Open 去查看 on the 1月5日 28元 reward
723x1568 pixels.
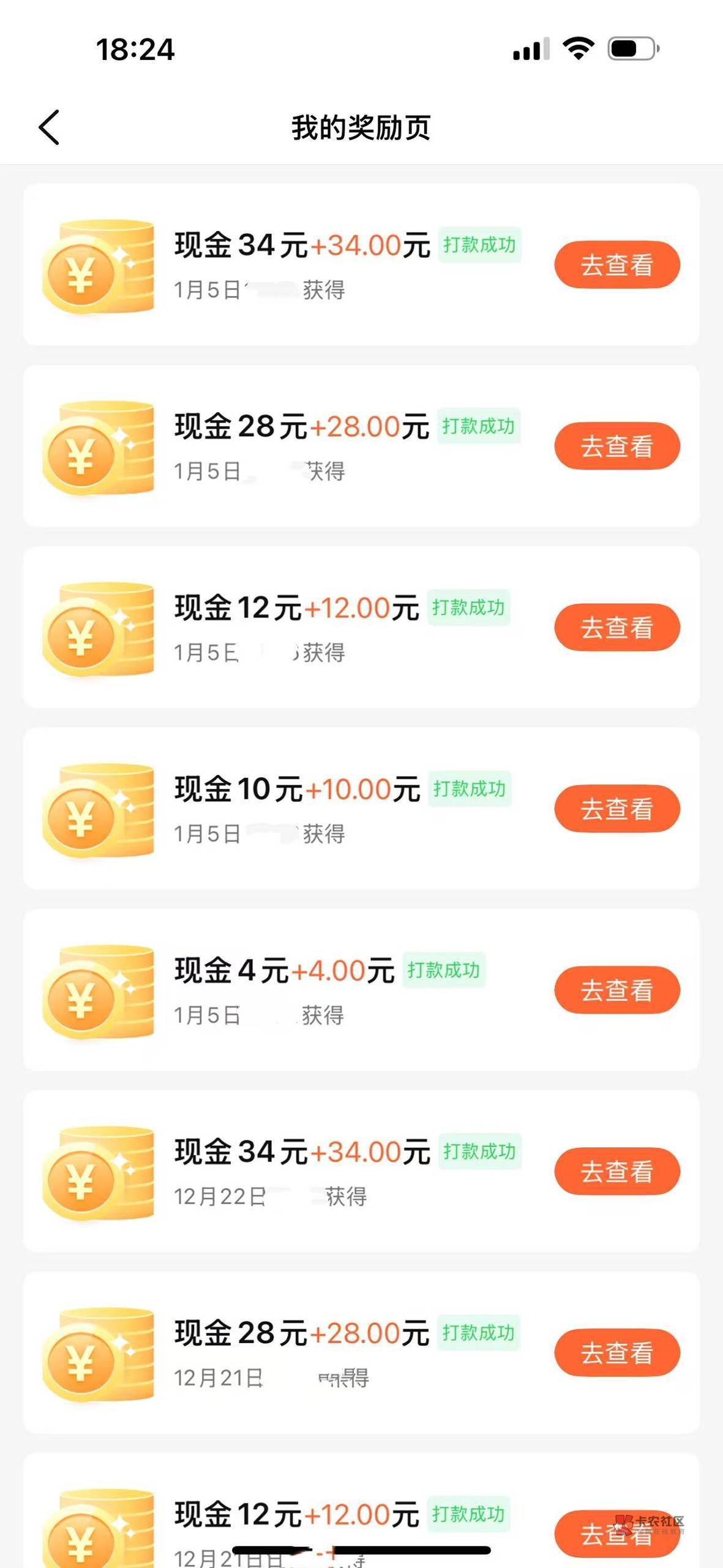tap(616, 446)
